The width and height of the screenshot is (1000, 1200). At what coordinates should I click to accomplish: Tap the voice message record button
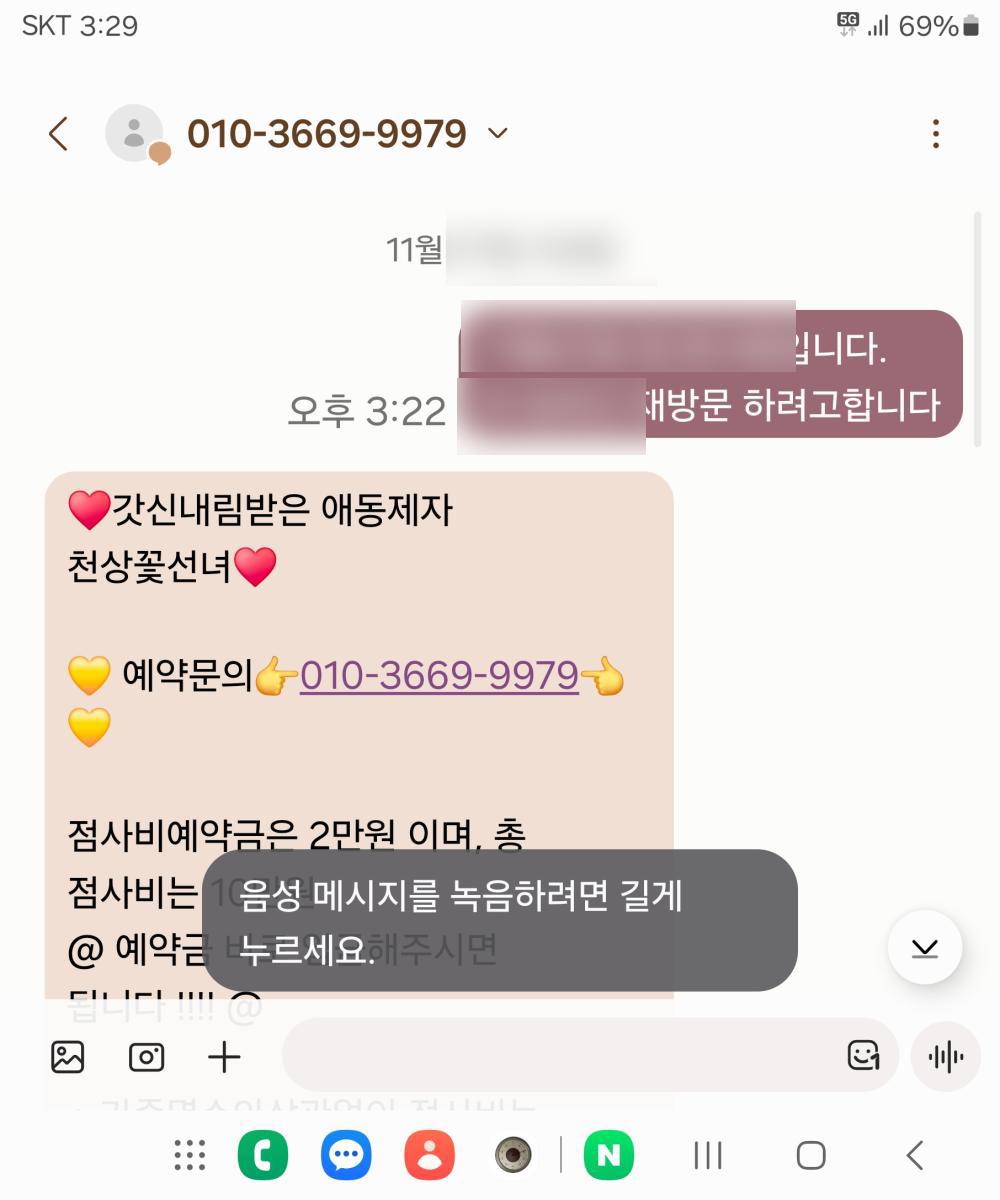(x=945, y=1057)
